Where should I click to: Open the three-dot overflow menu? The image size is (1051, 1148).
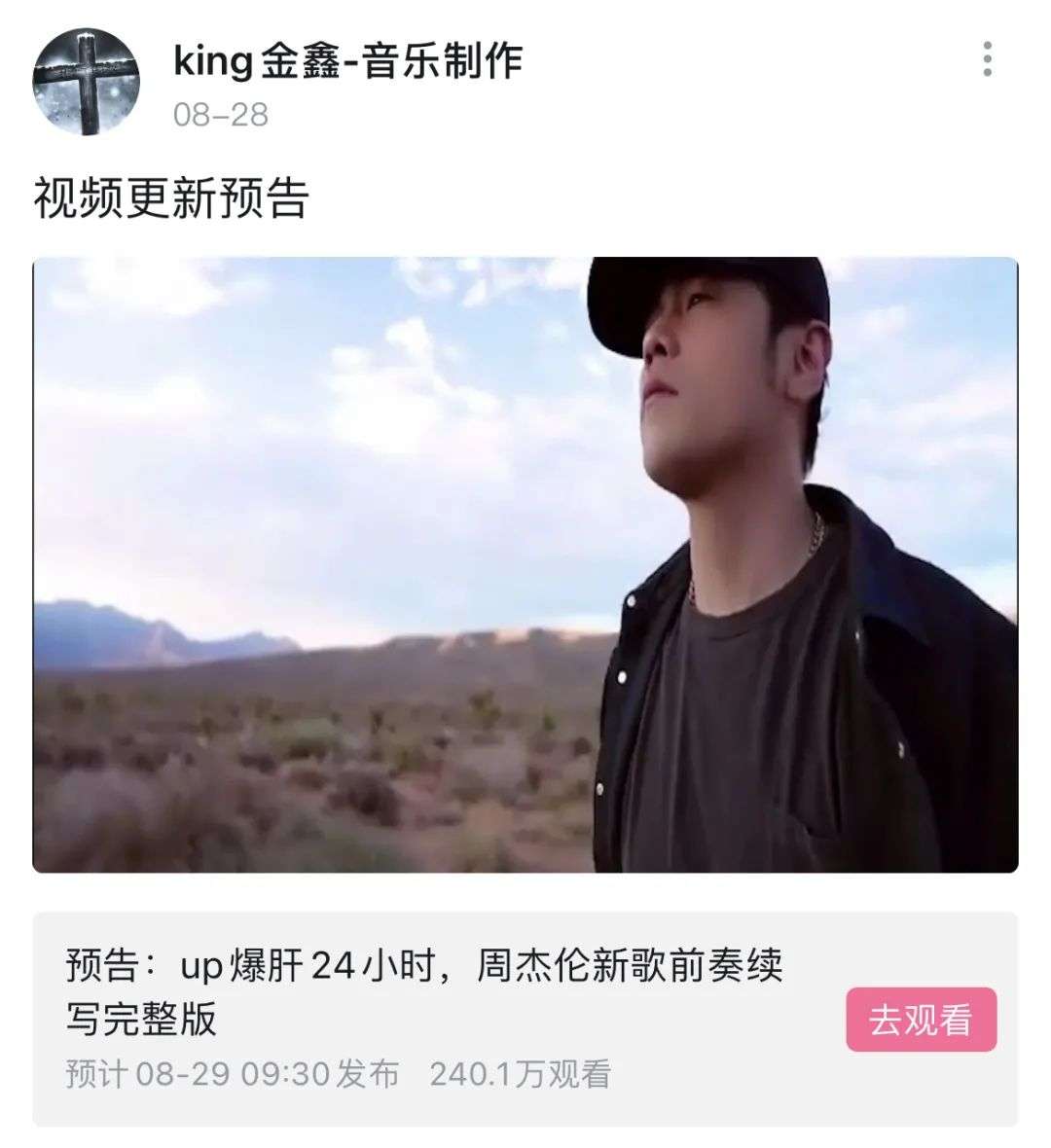tap(987, 59)
